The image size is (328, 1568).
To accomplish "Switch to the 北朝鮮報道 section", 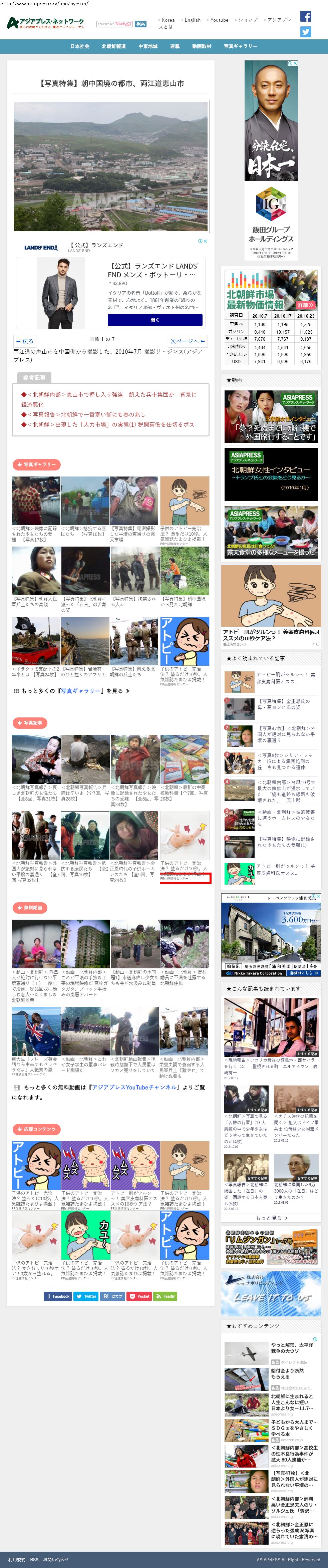I will (114, 46).
